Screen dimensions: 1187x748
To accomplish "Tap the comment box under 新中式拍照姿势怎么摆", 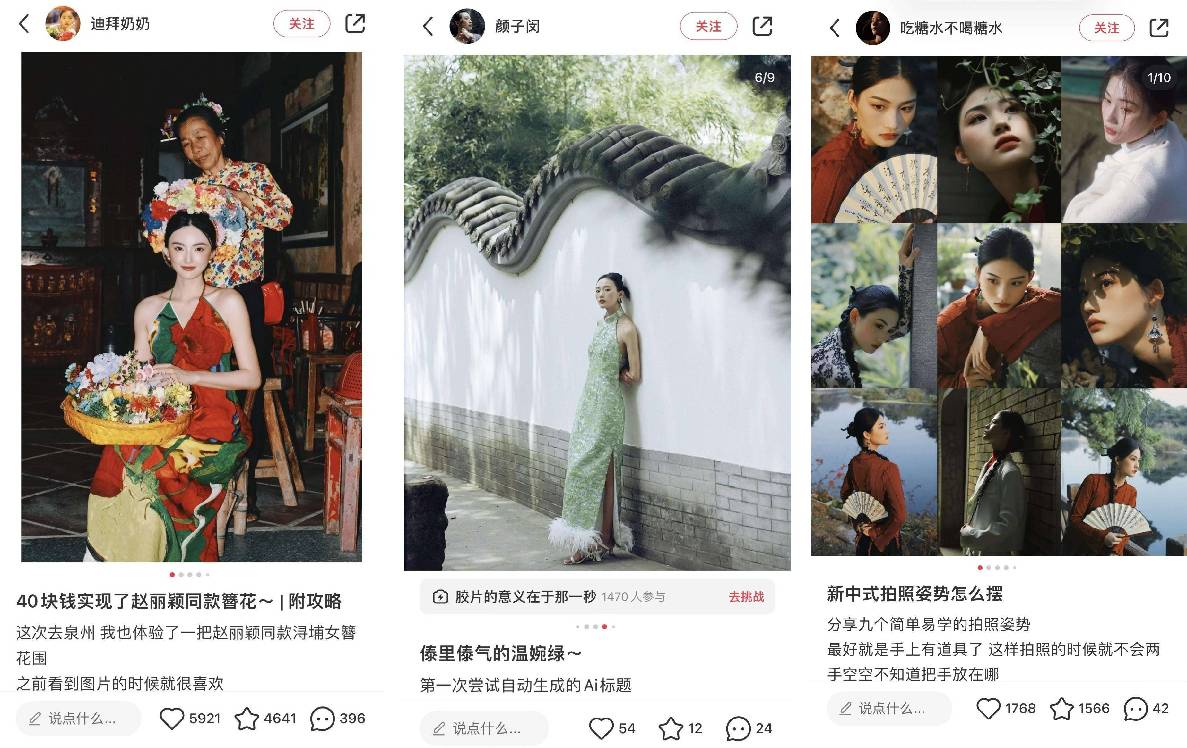I will [888, 708].
